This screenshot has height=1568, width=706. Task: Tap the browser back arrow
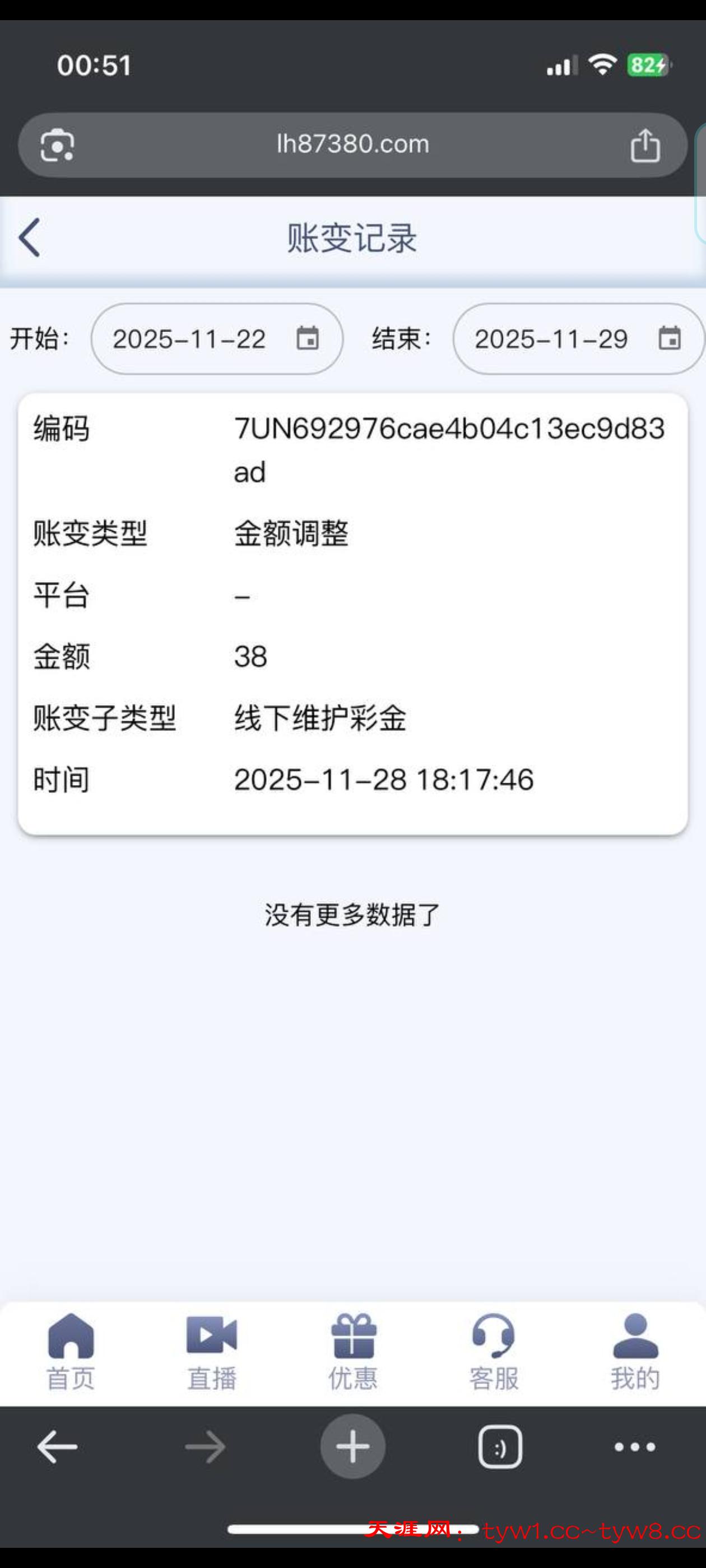[56, 1448]
